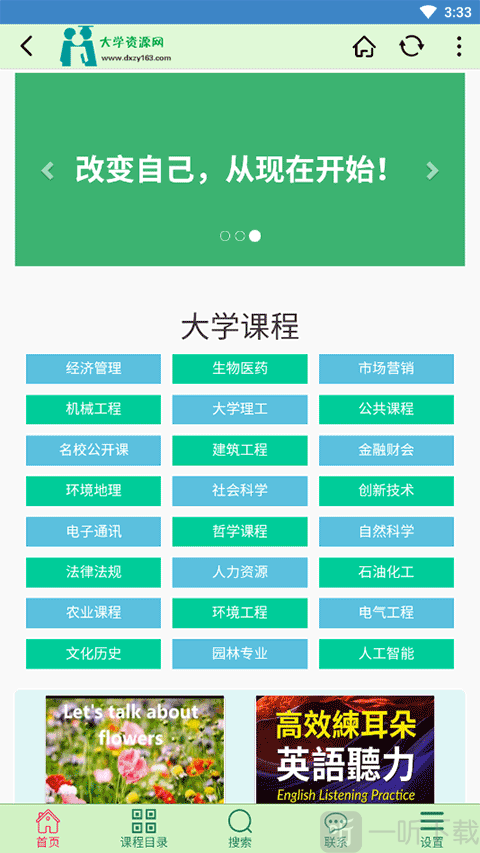This screenshot has width=480, height=853.
Task: Switch to the 课程目录 tab
Action: click(144, 828)
